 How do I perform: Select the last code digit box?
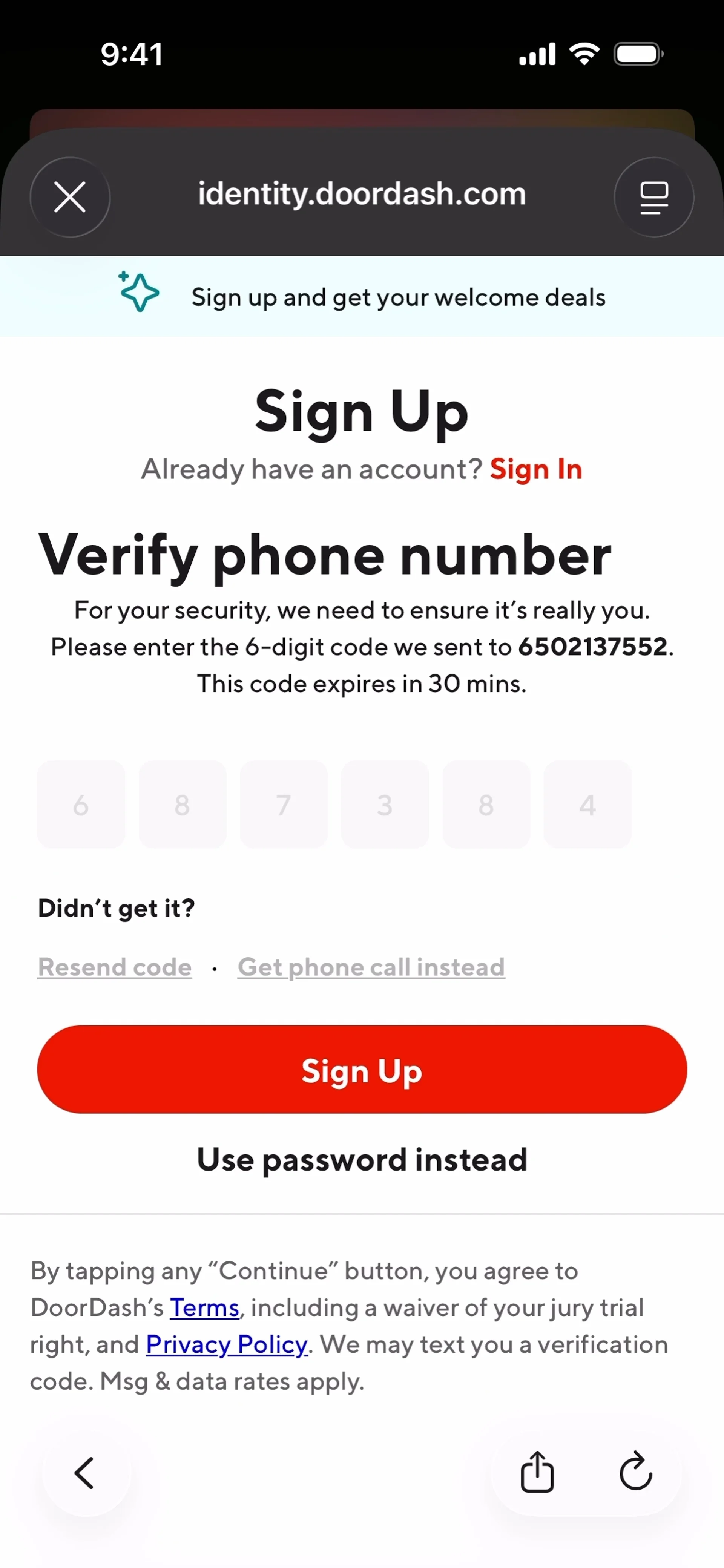587,804
